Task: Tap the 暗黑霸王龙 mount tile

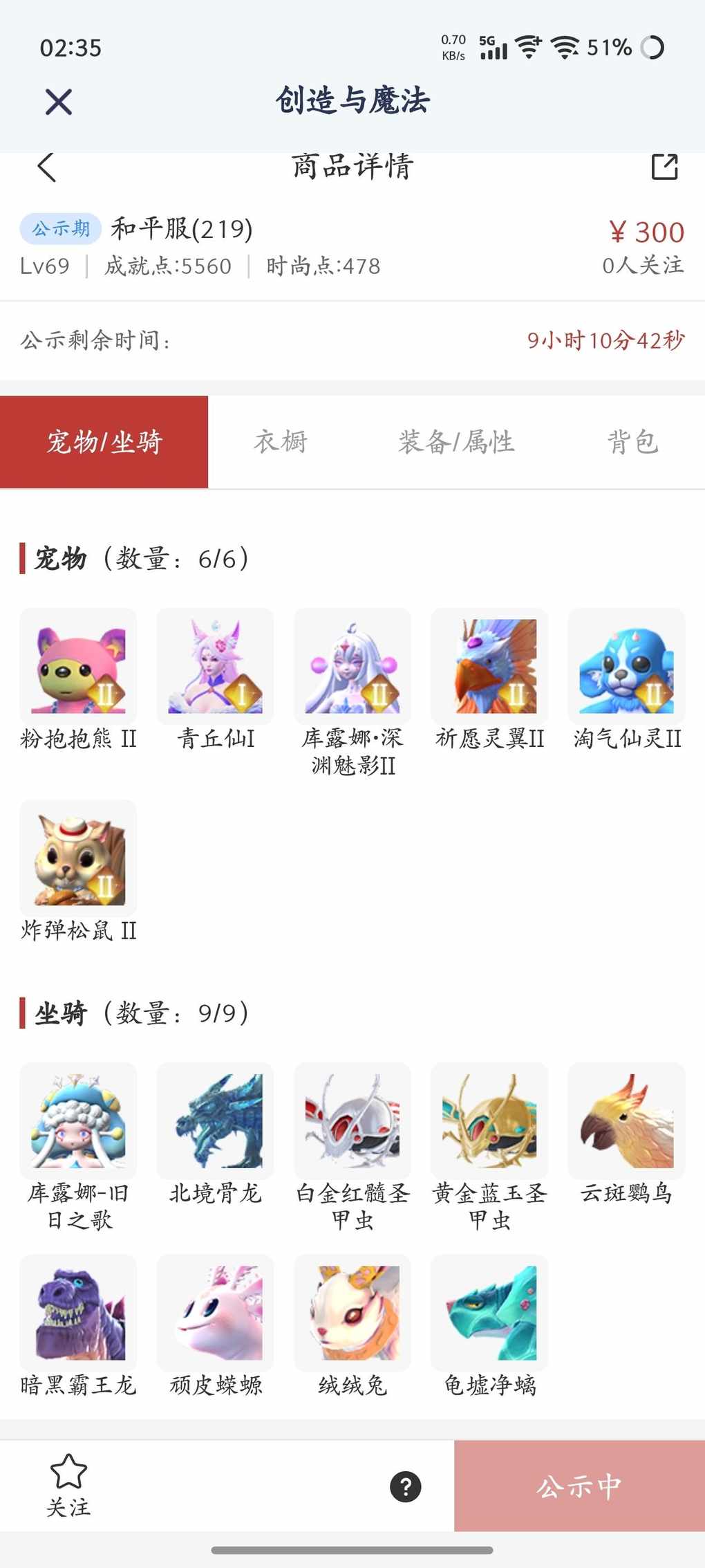Action: point(78,1313)
